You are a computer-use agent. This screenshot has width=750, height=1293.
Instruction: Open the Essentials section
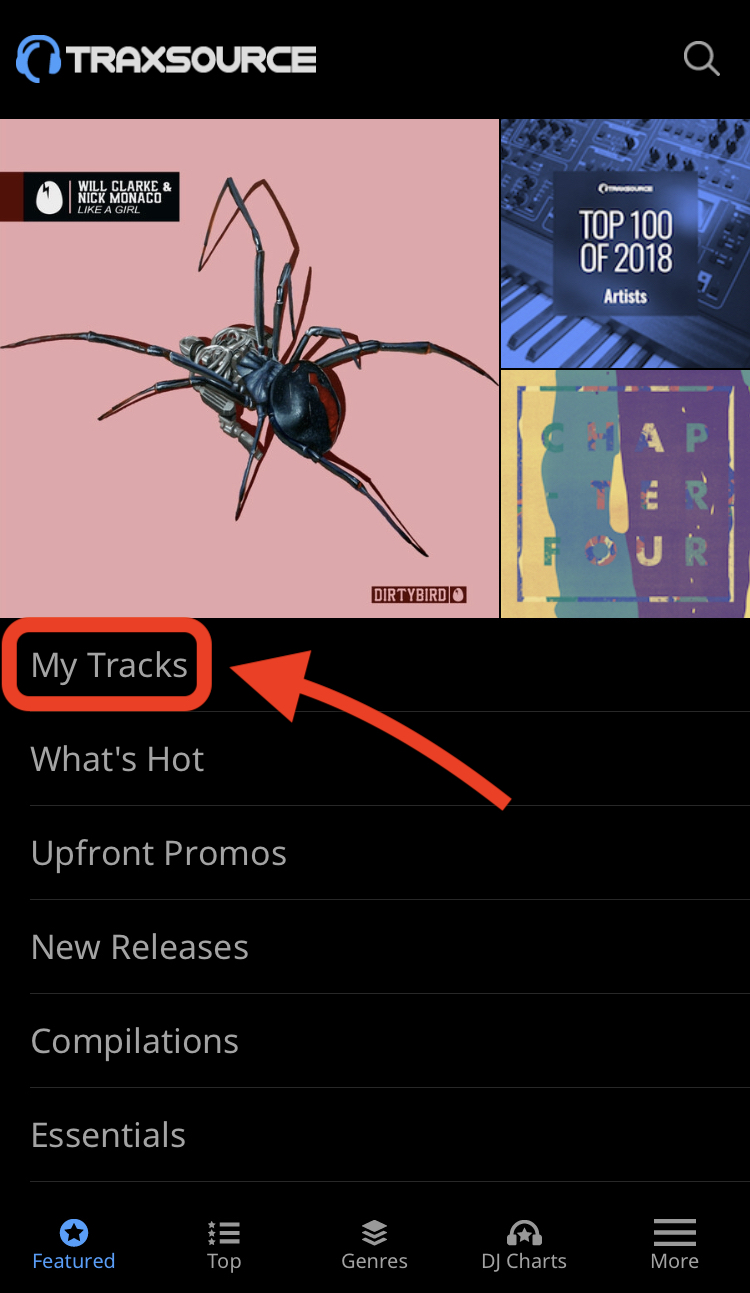click(108, 1134)
